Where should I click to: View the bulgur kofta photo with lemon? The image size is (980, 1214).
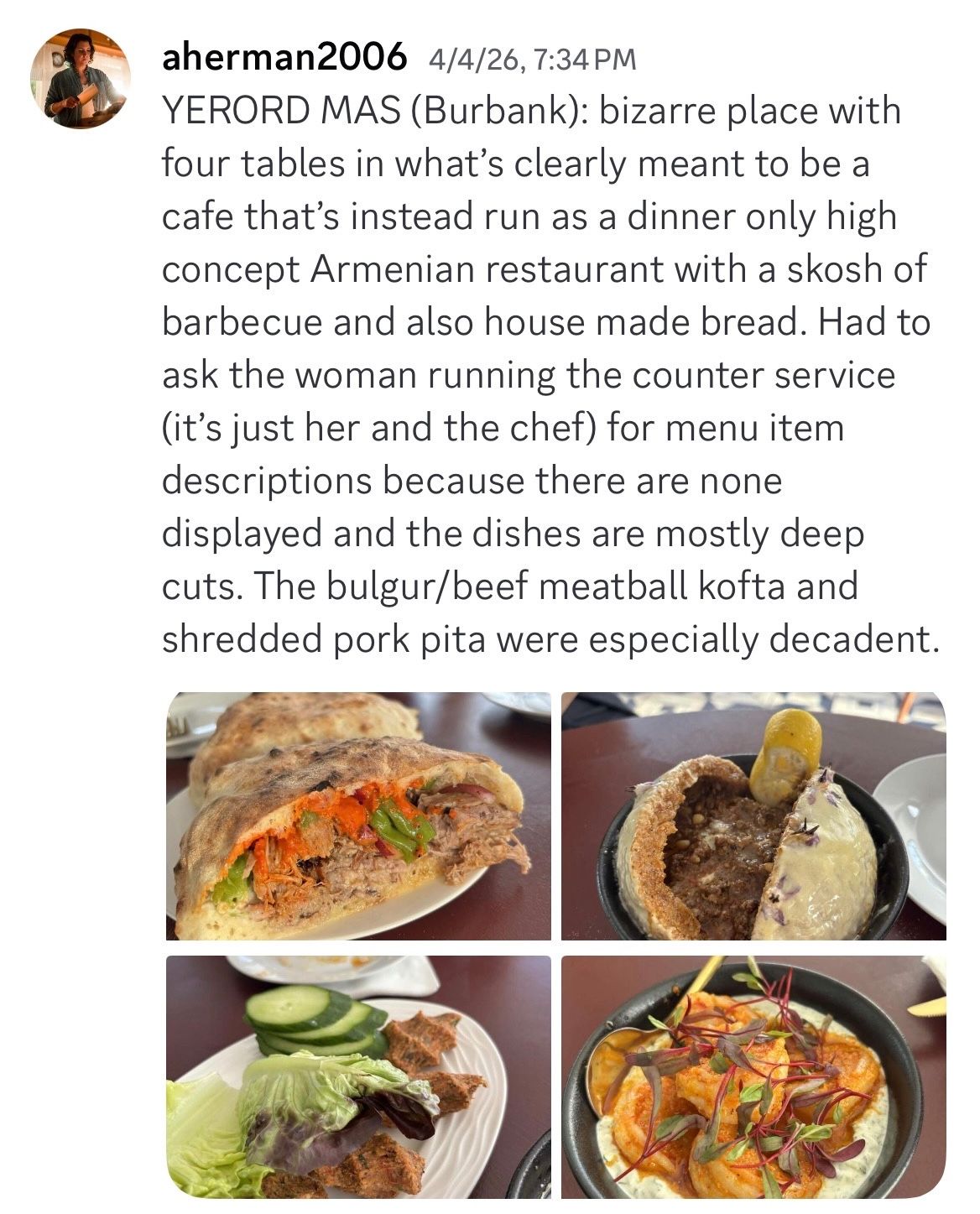[753, 815]
